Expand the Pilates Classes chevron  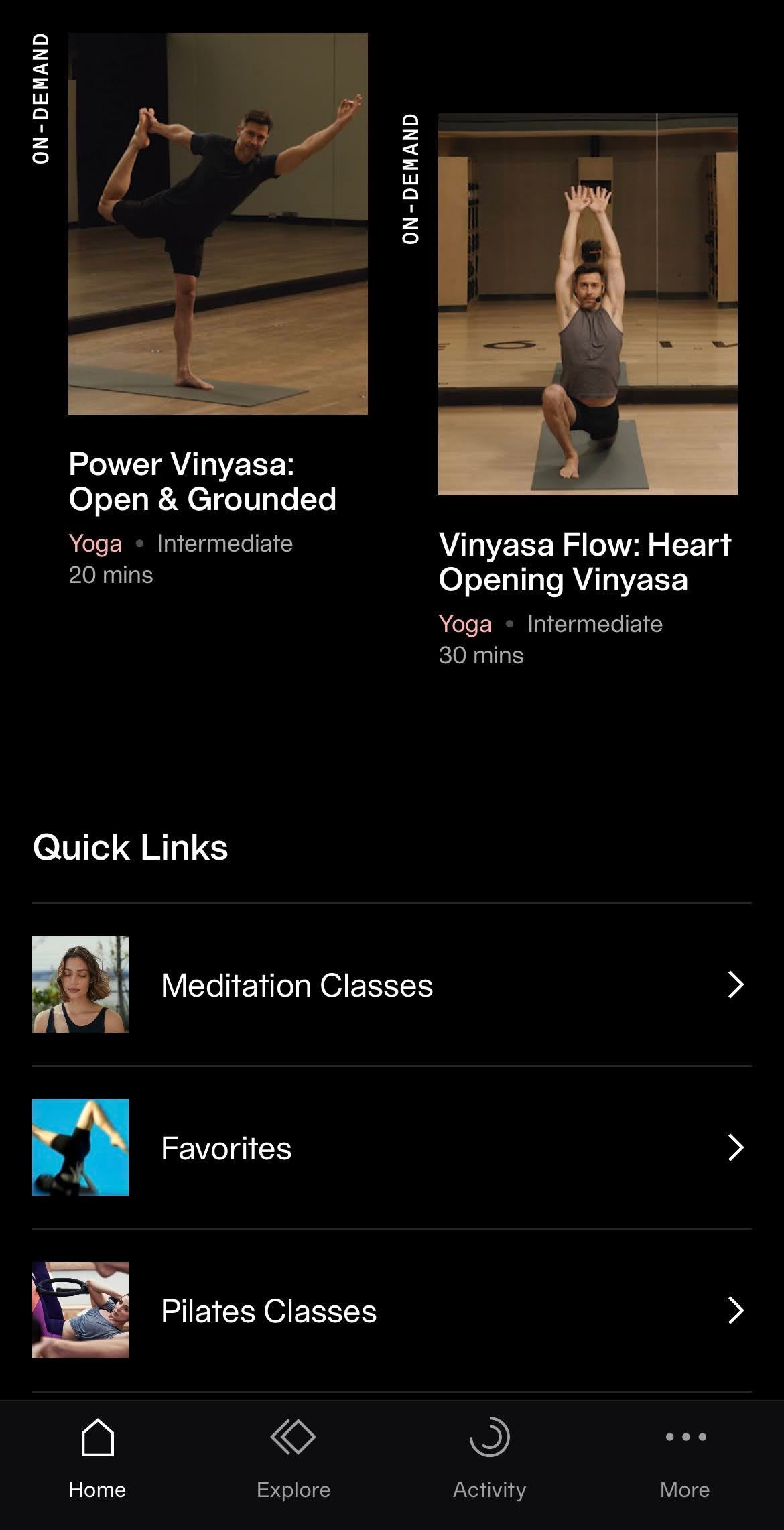click(x=736, y=1312)
